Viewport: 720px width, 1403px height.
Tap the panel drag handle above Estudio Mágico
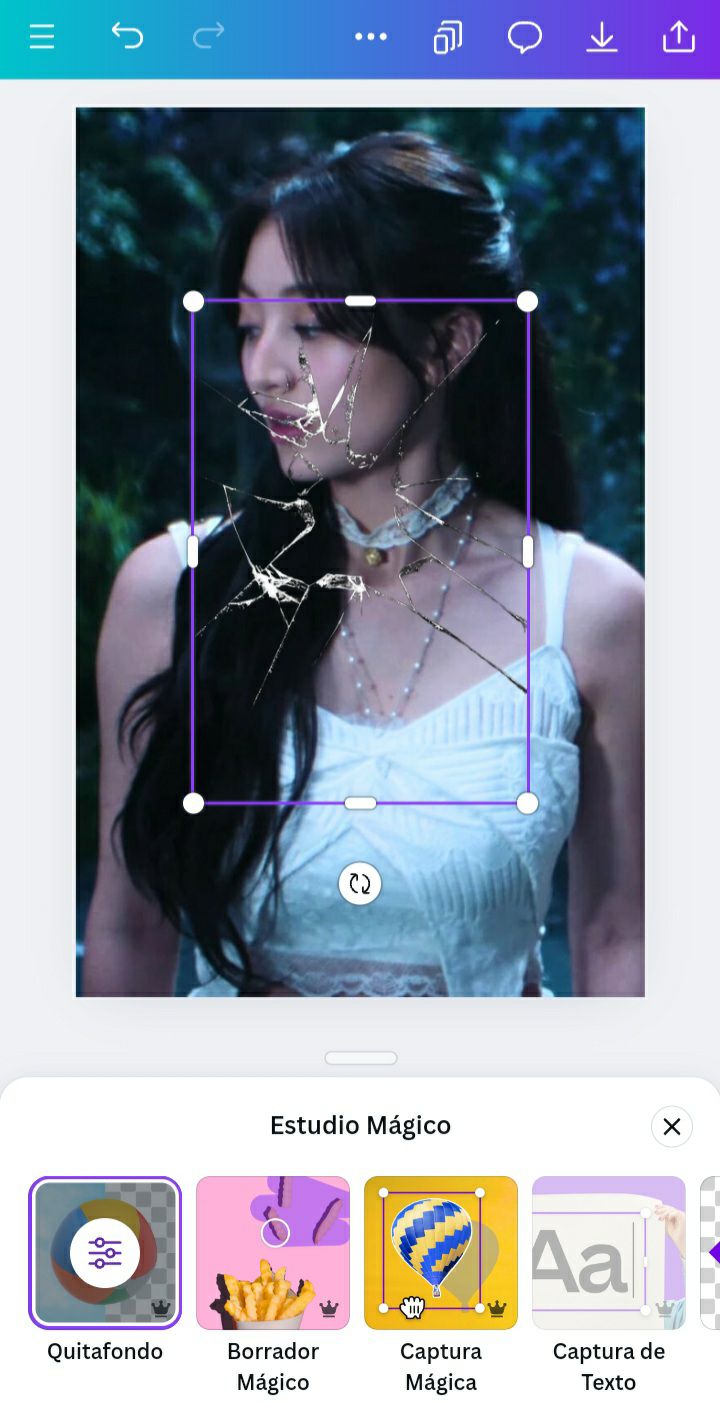(360, 1058)
